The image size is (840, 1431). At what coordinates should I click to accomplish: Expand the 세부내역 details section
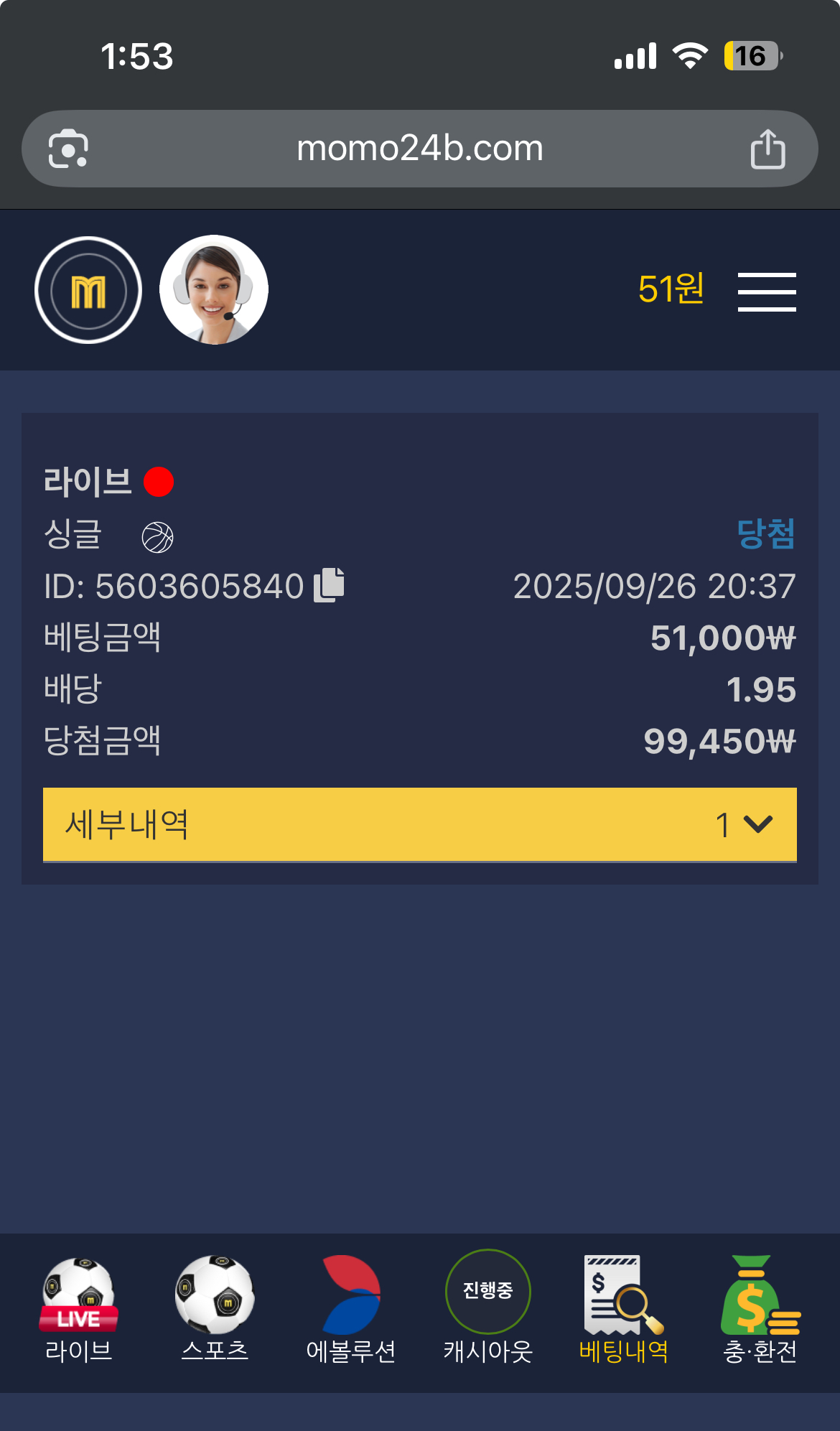pyautogui.click(x=420, y=824)
